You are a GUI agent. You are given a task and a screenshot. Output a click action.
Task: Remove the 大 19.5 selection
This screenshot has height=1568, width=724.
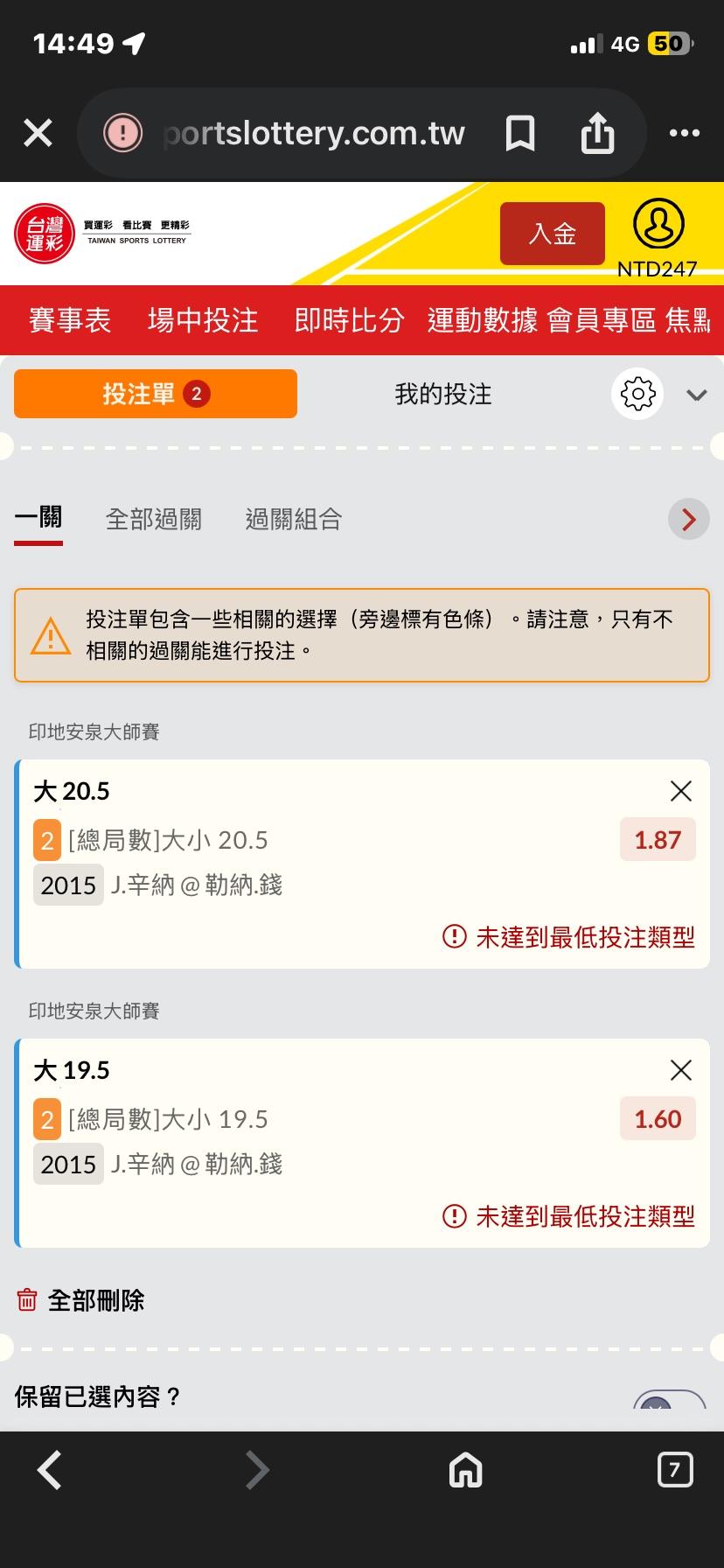coord(680,1070)
